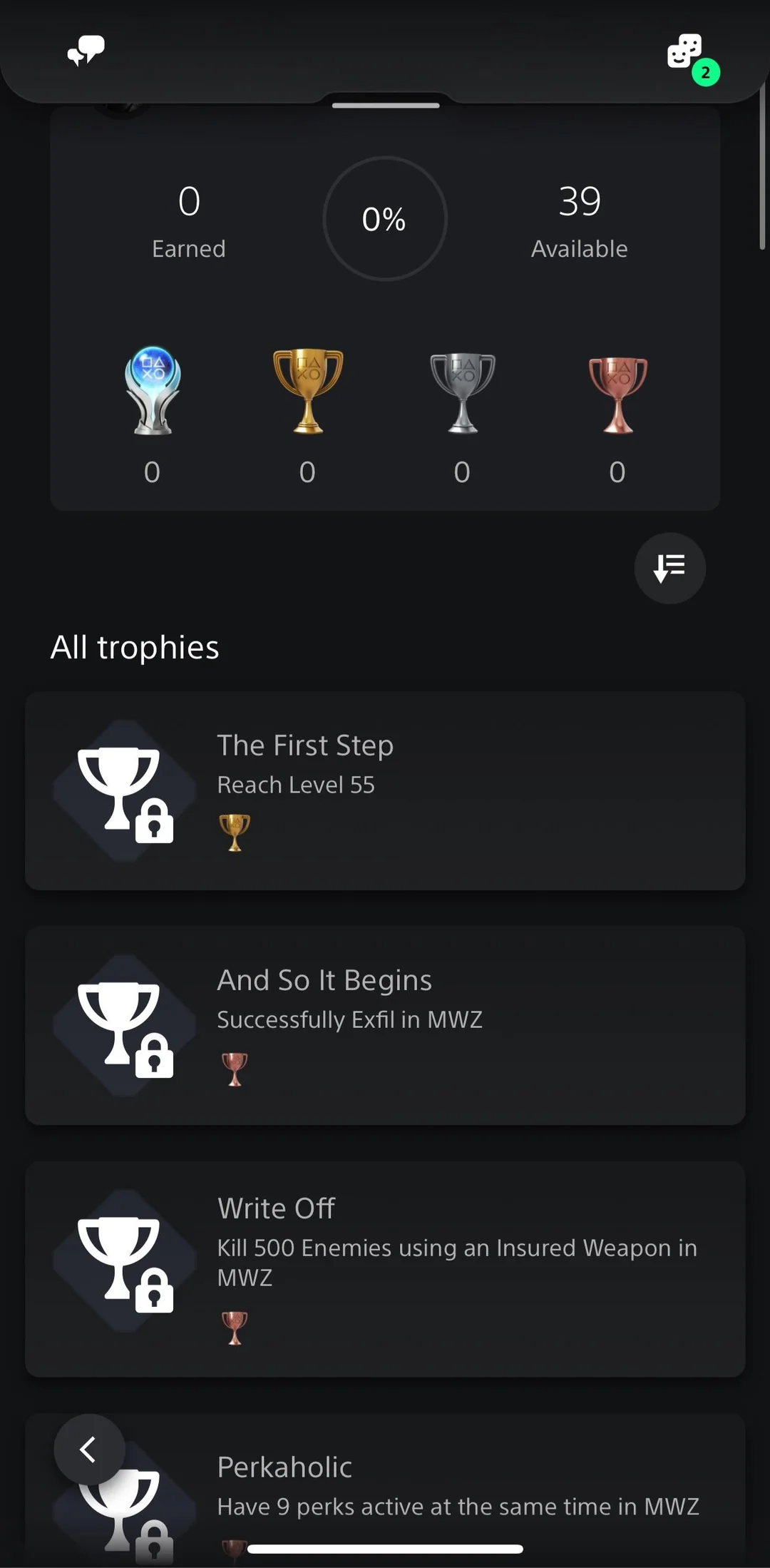The height and width of the screenshot is (1568, 770).
Task: Open the game invites dice icon
Action: click(x=685, y=52)
